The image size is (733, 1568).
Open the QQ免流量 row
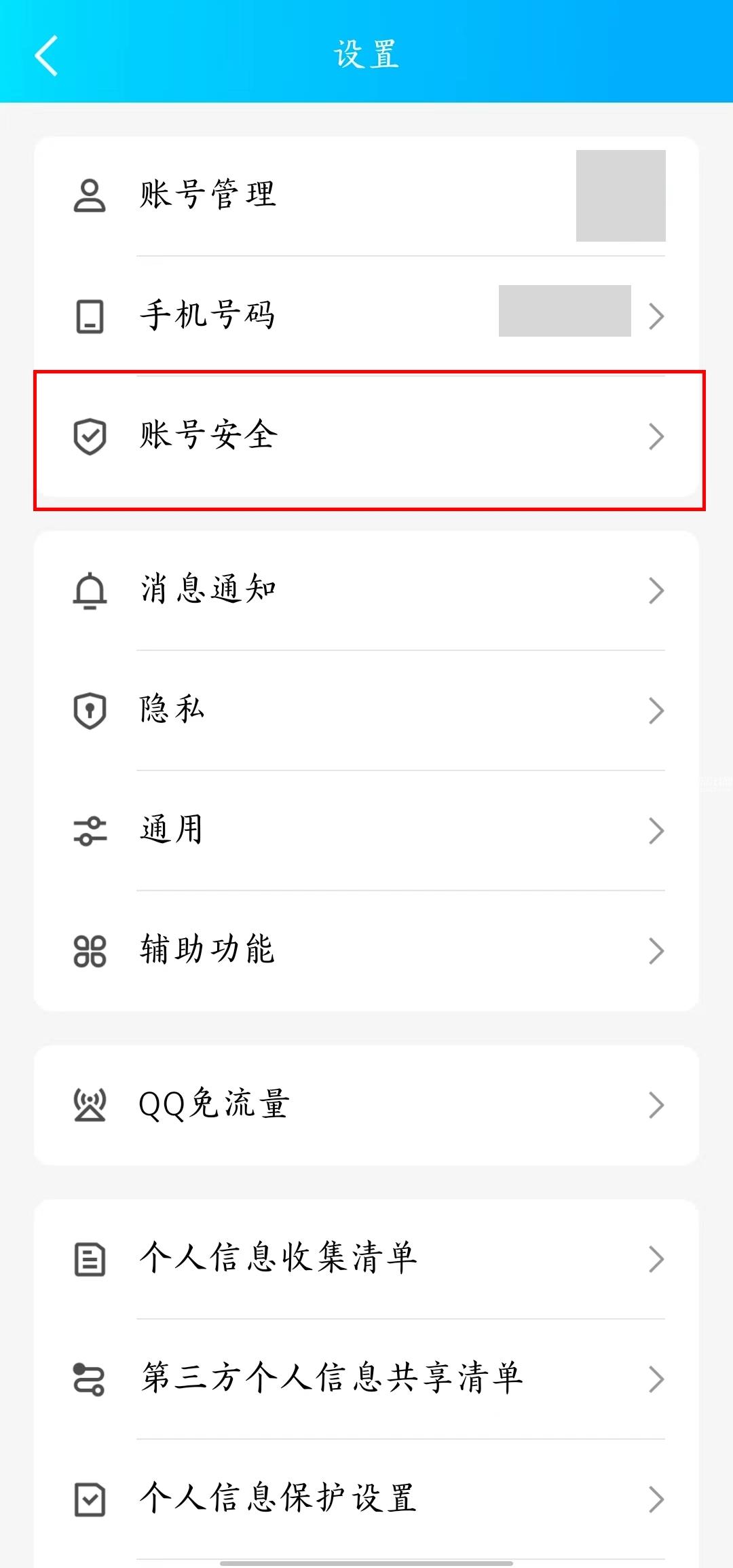pyautogui.click(x=366, y=1104)
